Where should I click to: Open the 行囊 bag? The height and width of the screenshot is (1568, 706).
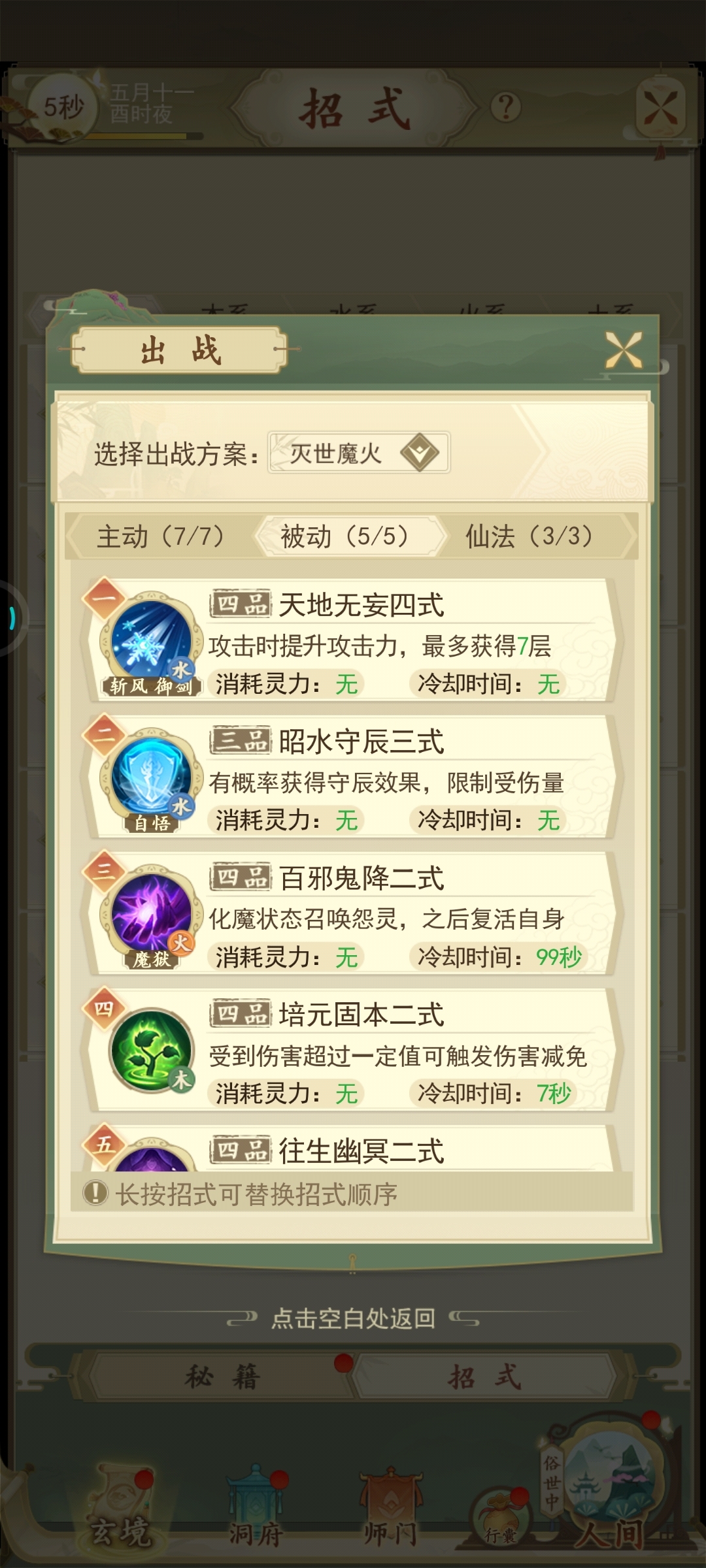point(500,1516)
